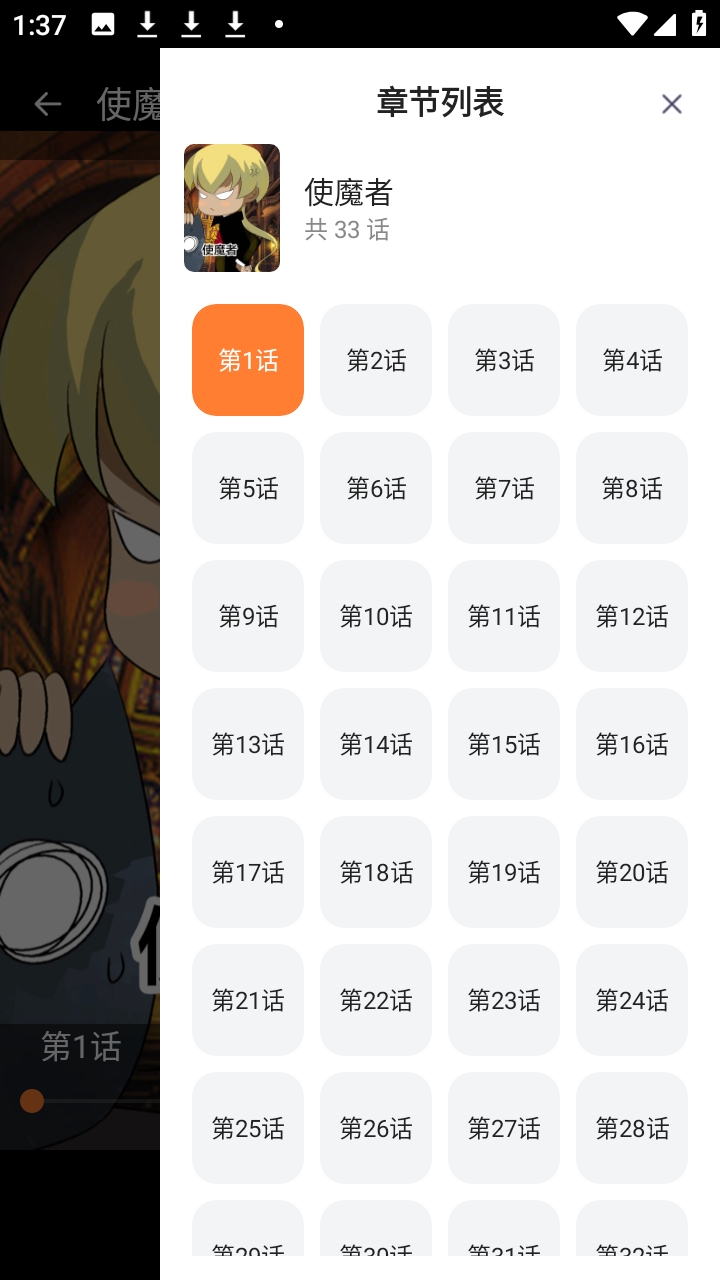Jump to chapter 第3话
Screen dimensions: 720x1280
(x=504, y=360)
